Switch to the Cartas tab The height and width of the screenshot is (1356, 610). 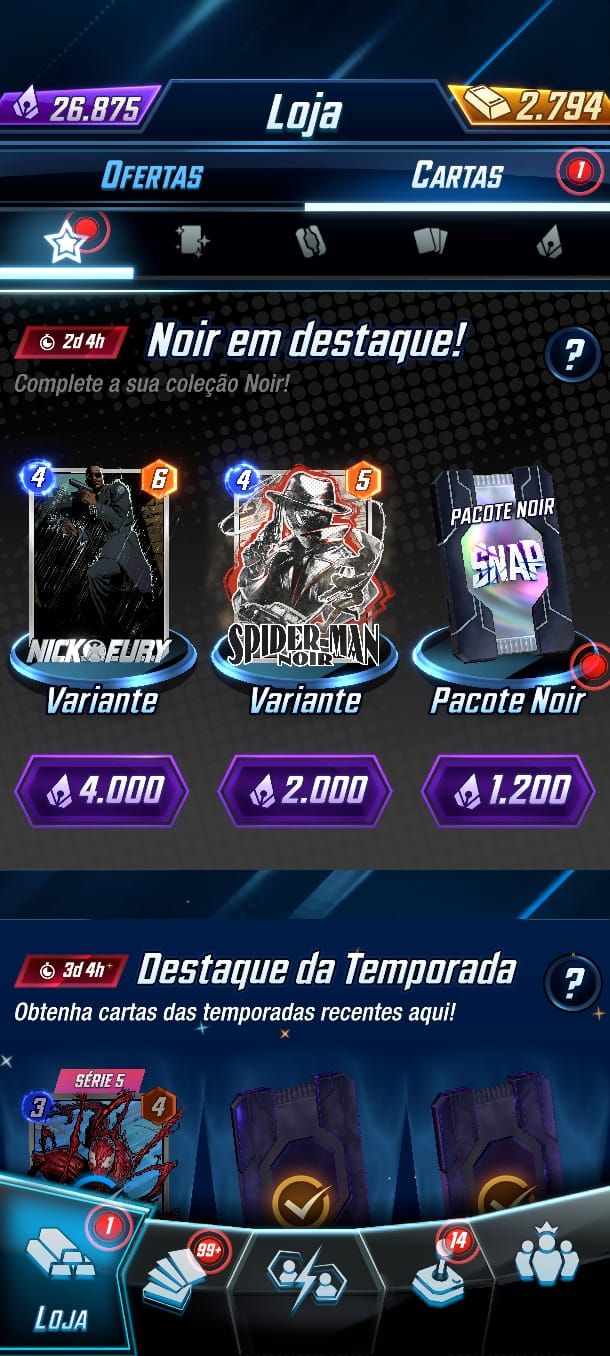coord(457,176)
